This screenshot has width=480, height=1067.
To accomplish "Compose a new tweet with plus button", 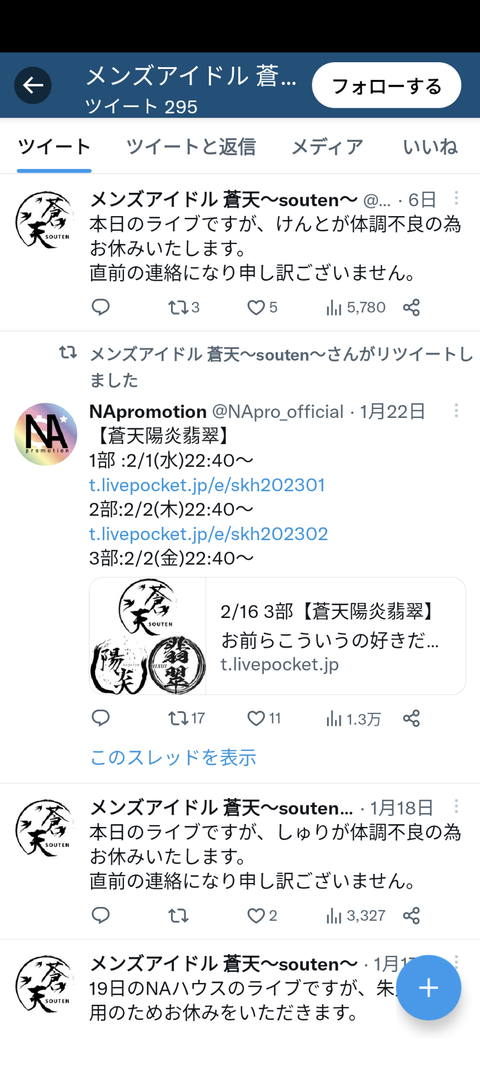I will coord(429,988).
